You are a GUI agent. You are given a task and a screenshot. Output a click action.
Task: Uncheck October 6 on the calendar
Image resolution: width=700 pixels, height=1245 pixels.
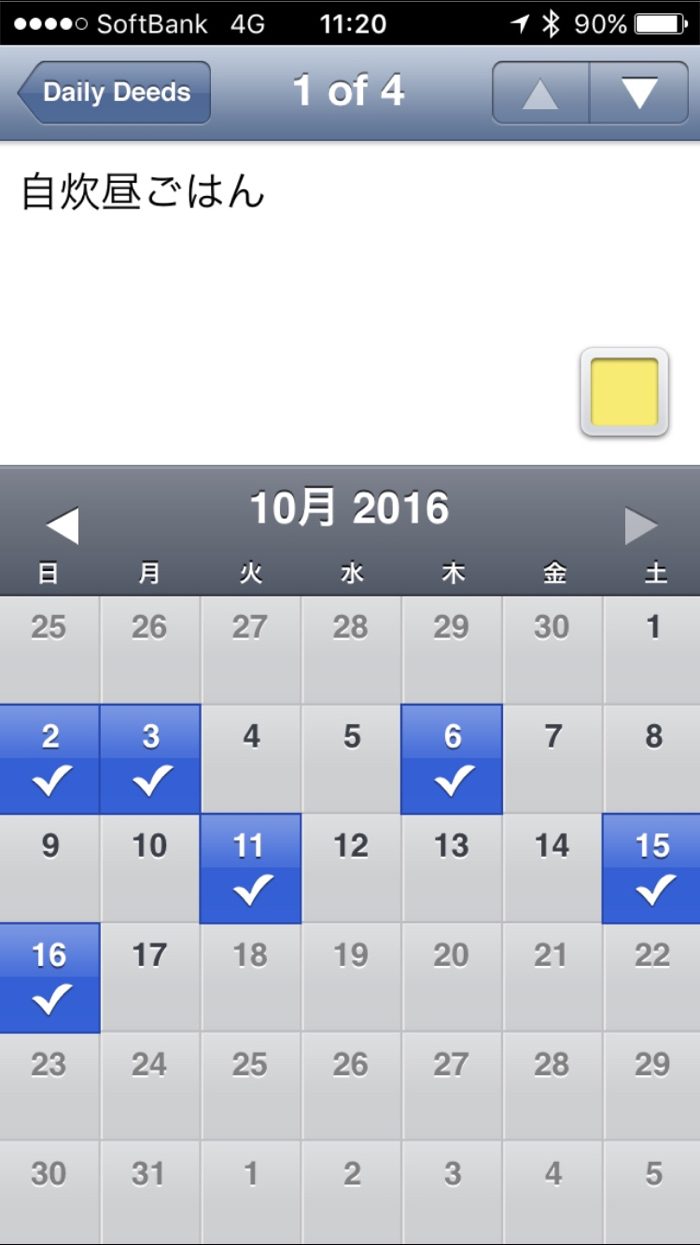coord(452,760)
